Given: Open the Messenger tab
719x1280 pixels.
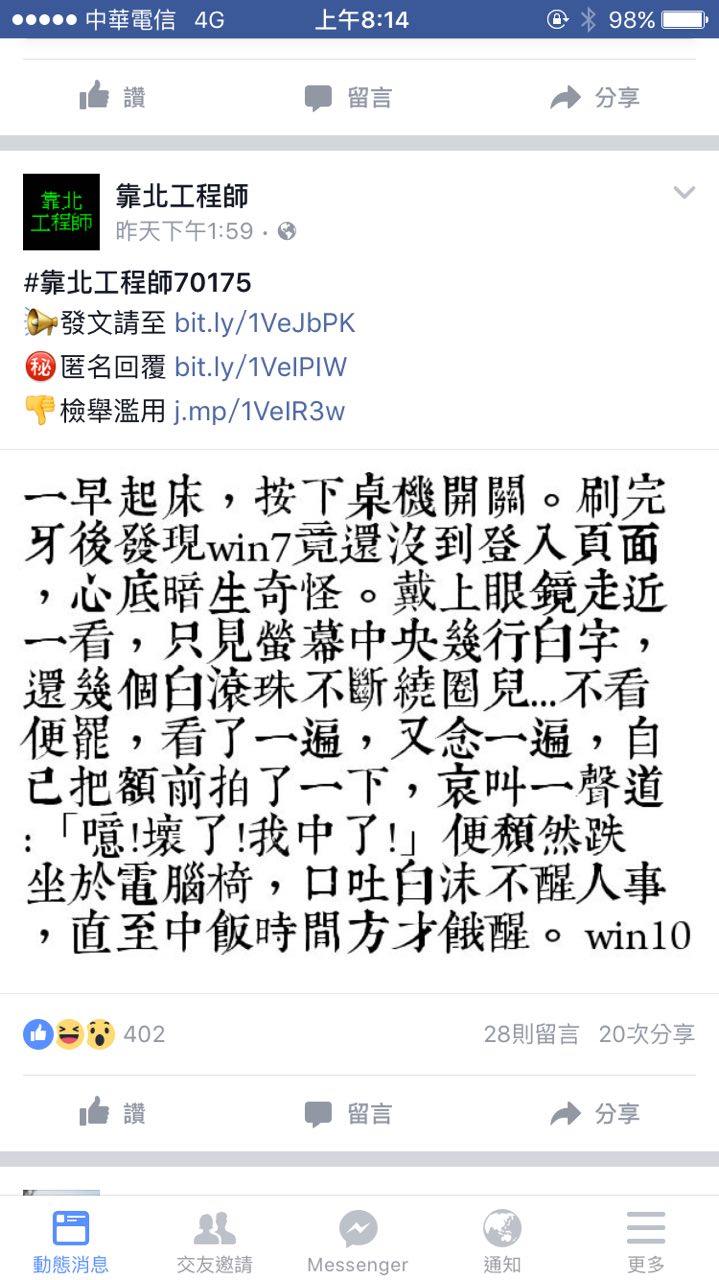Looking at the screenshot, I should coord(357,1241).
